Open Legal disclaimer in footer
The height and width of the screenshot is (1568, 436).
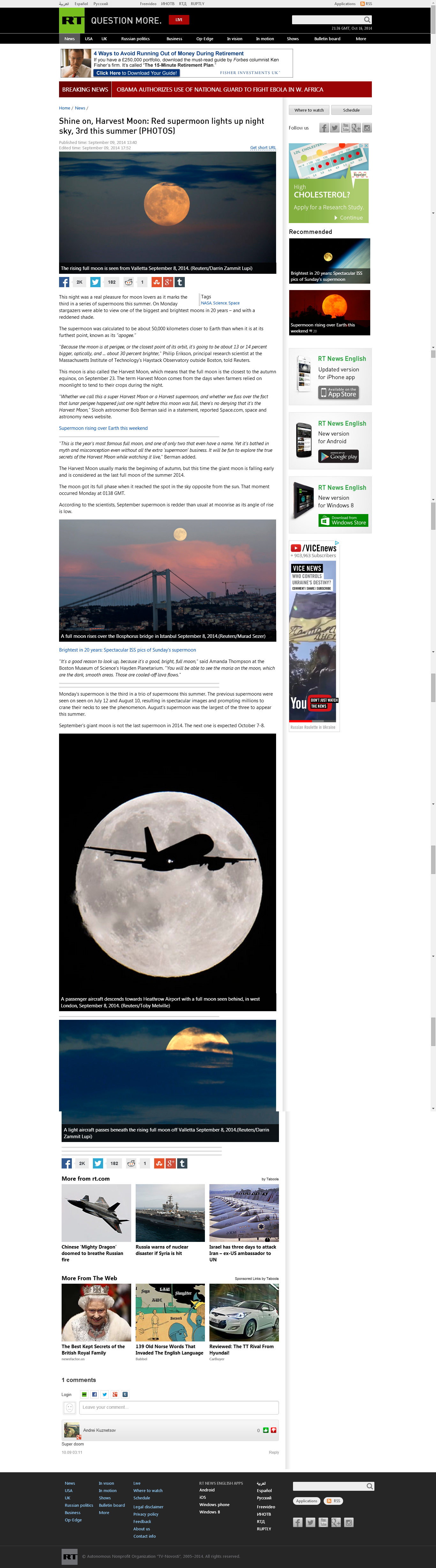click(x=149, y=1506)
